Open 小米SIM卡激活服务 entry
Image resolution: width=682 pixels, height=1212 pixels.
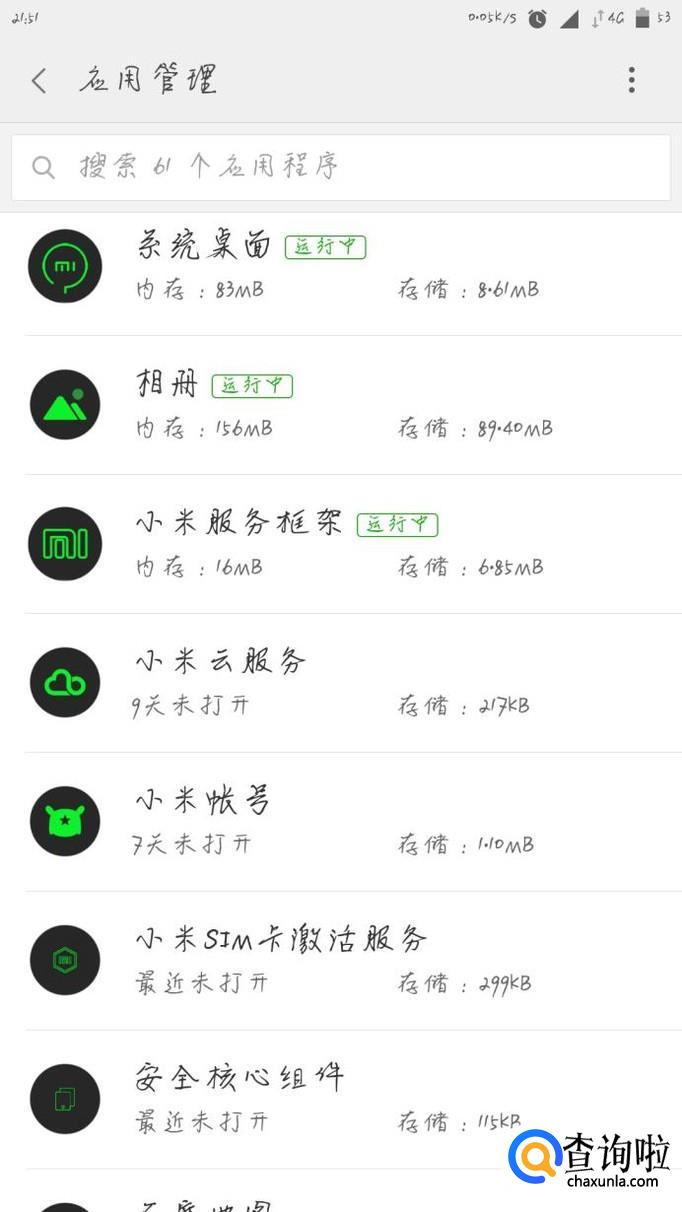(x=340, y=961)
